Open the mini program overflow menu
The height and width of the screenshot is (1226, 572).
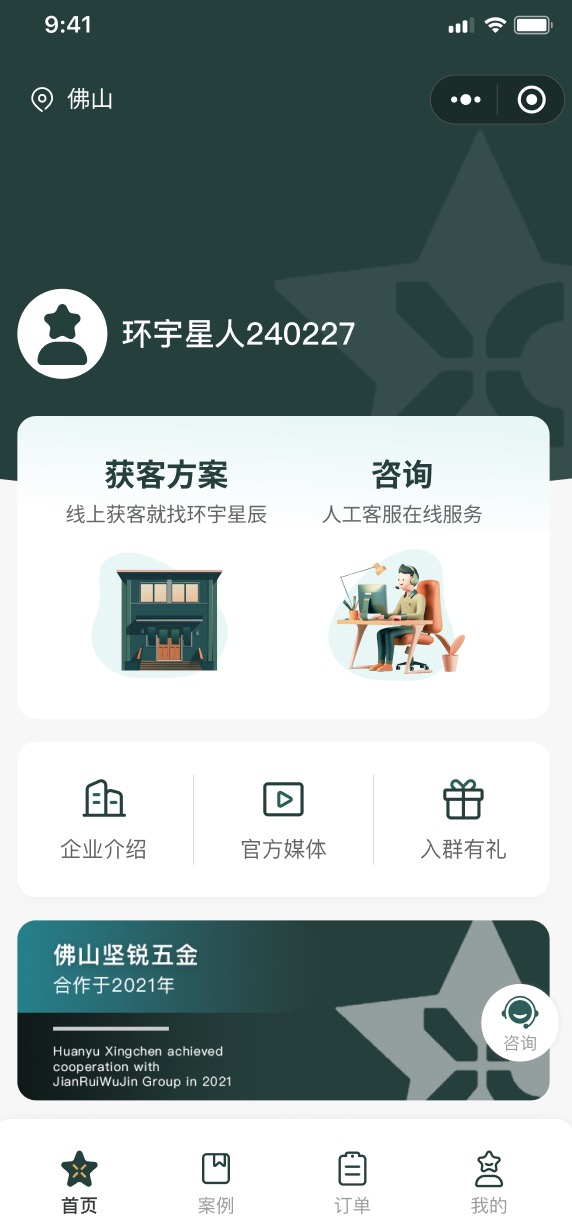466,100
